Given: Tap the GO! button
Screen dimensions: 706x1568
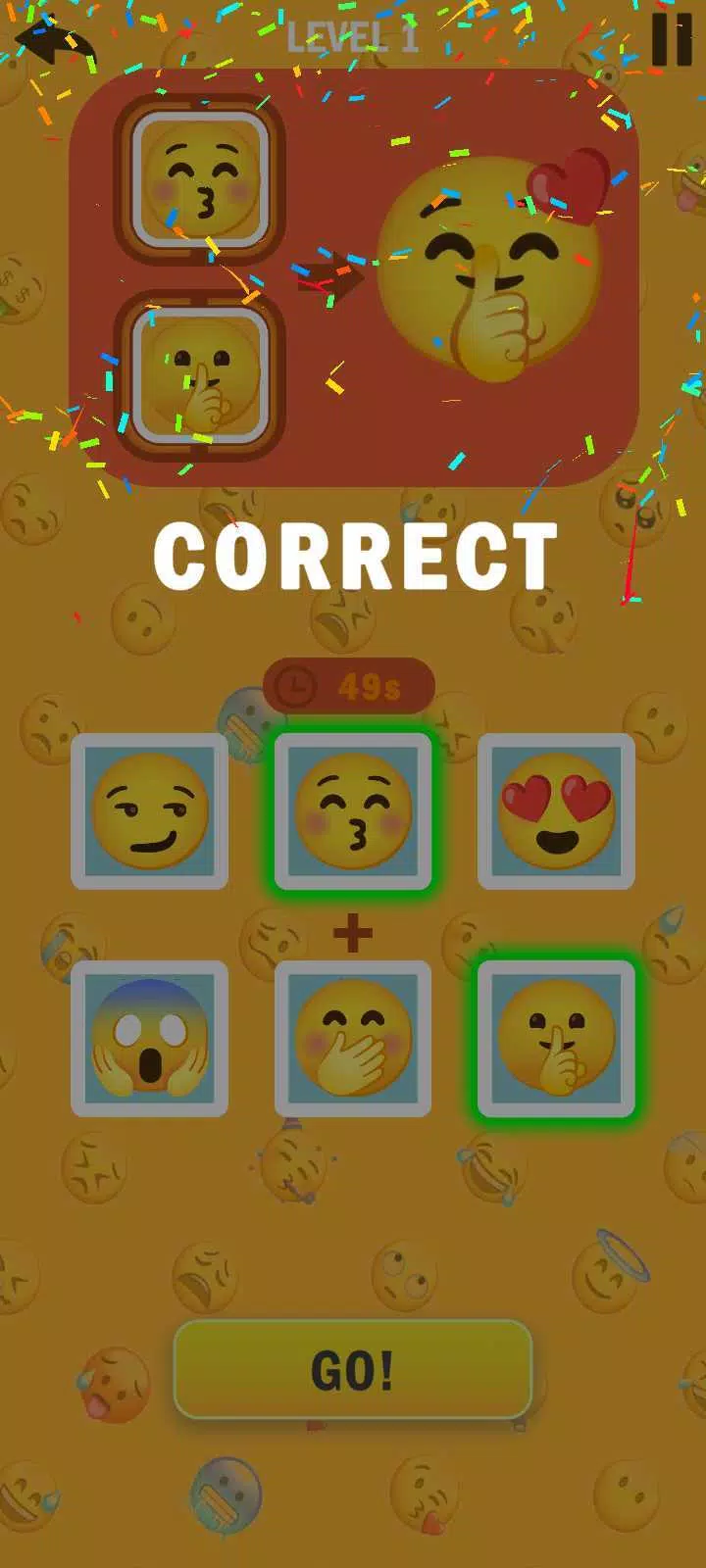Looking at the screenshot, I should click(353, 1369).
